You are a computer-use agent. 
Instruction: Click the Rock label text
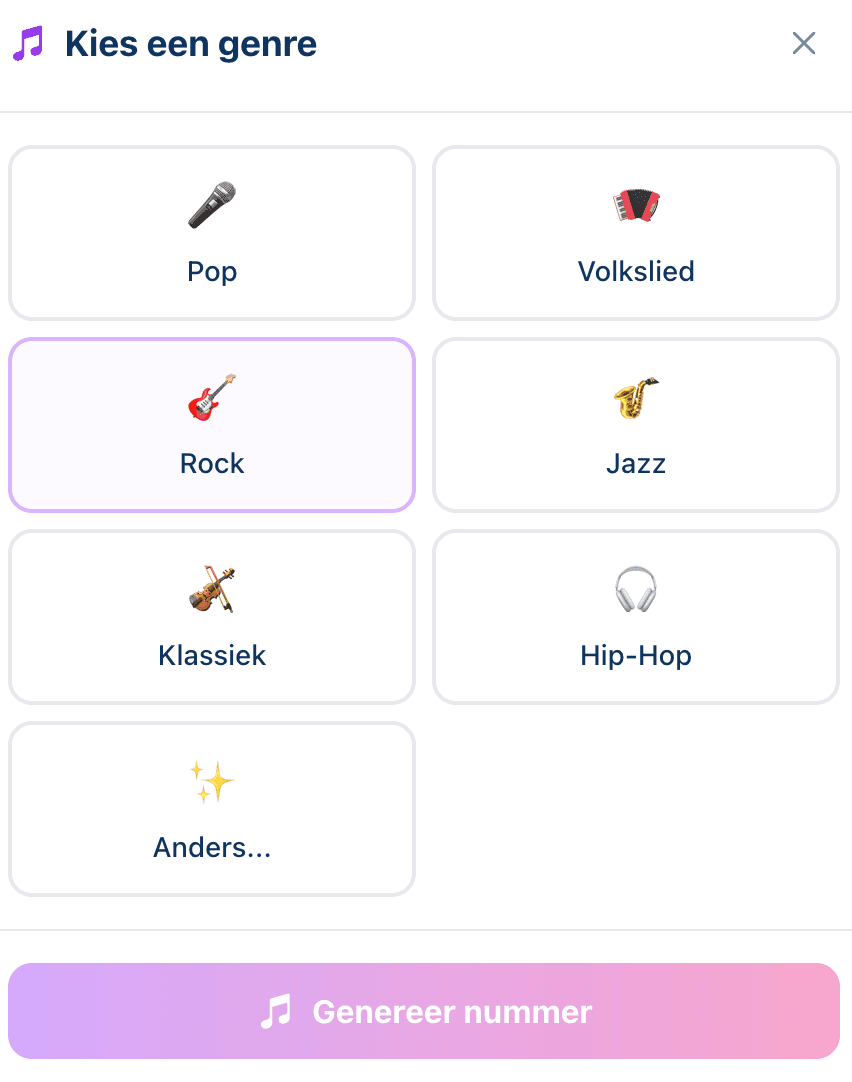click(211, 463)
